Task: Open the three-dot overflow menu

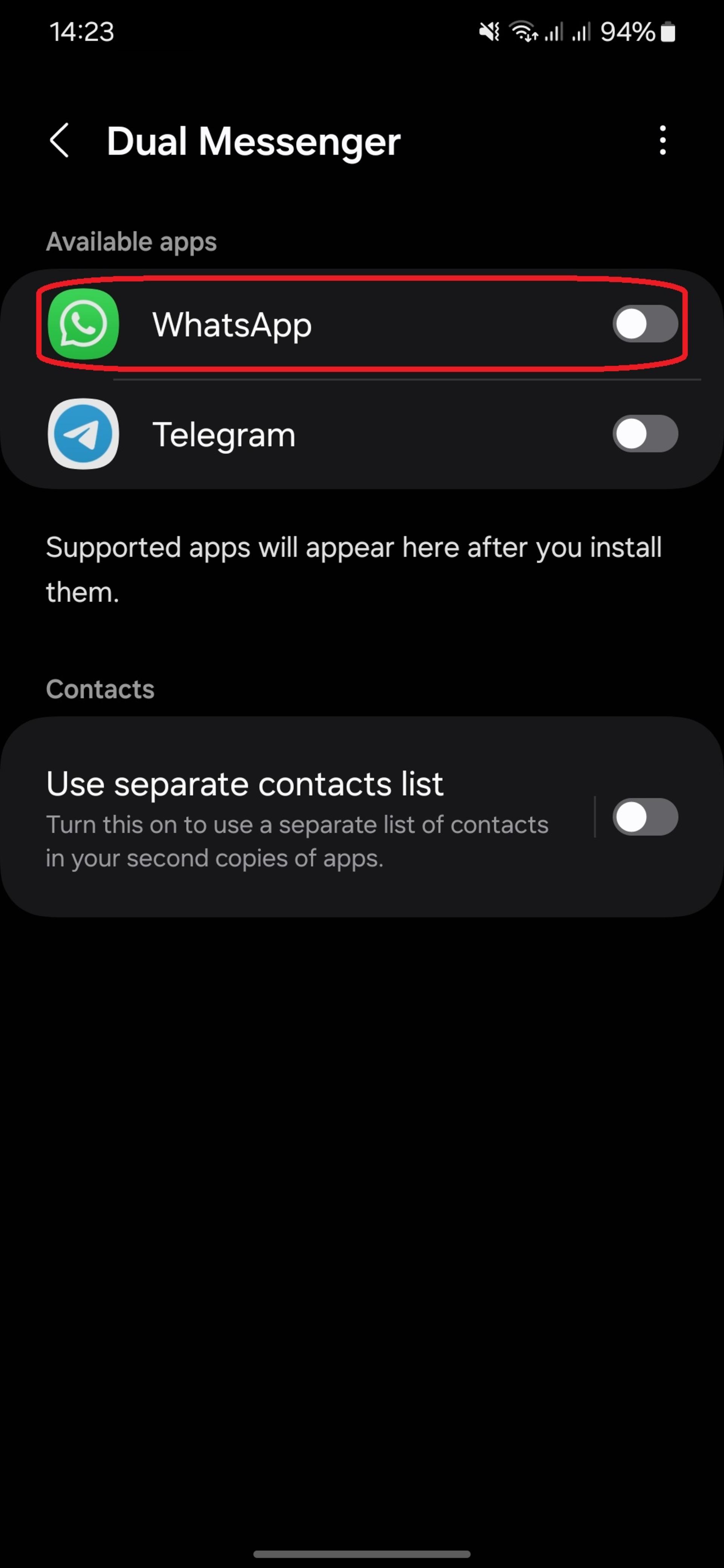Action: point(663,141)
